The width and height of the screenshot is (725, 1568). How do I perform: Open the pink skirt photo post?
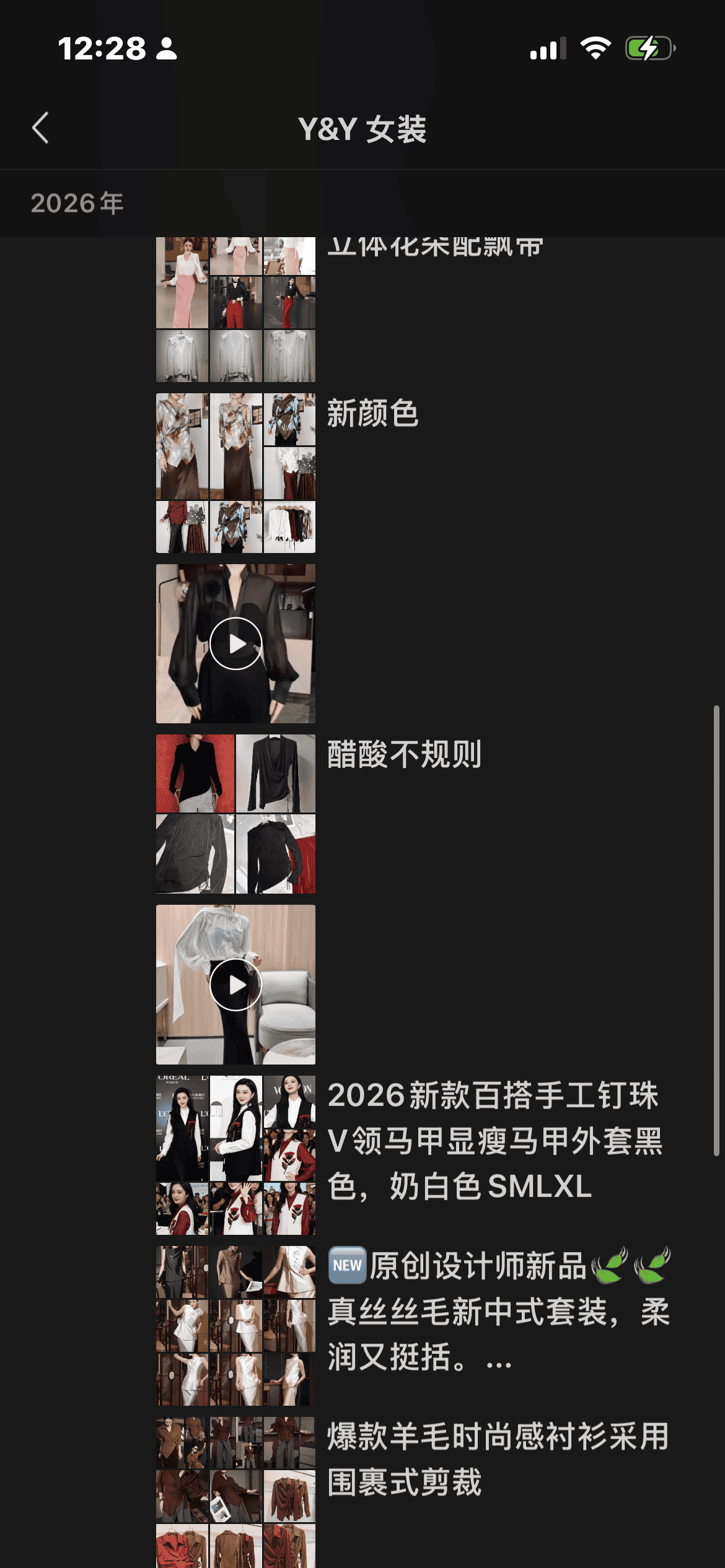(x=235, y=308)
